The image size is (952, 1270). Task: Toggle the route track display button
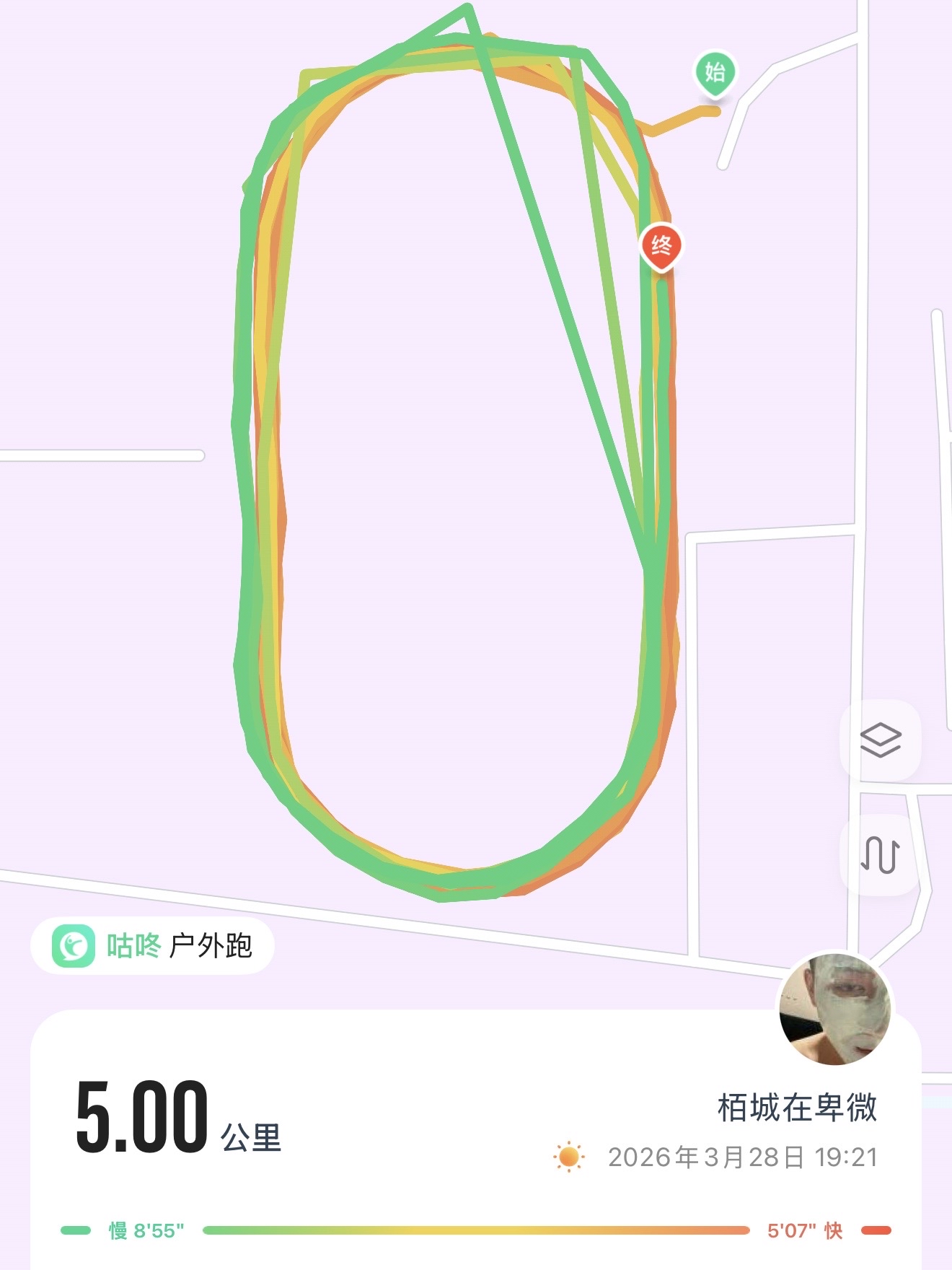881,855
